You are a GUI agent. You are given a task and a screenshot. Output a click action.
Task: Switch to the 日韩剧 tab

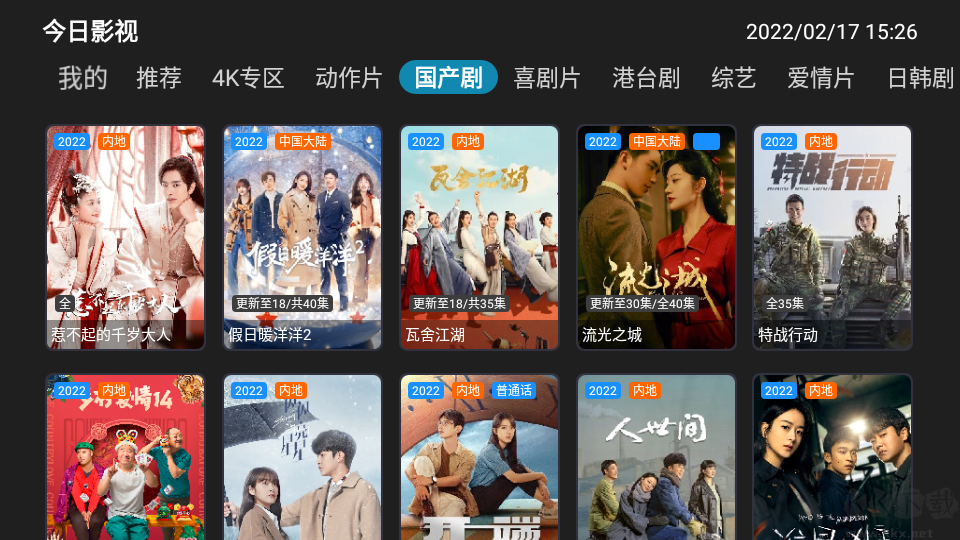[x=921, y=78]
